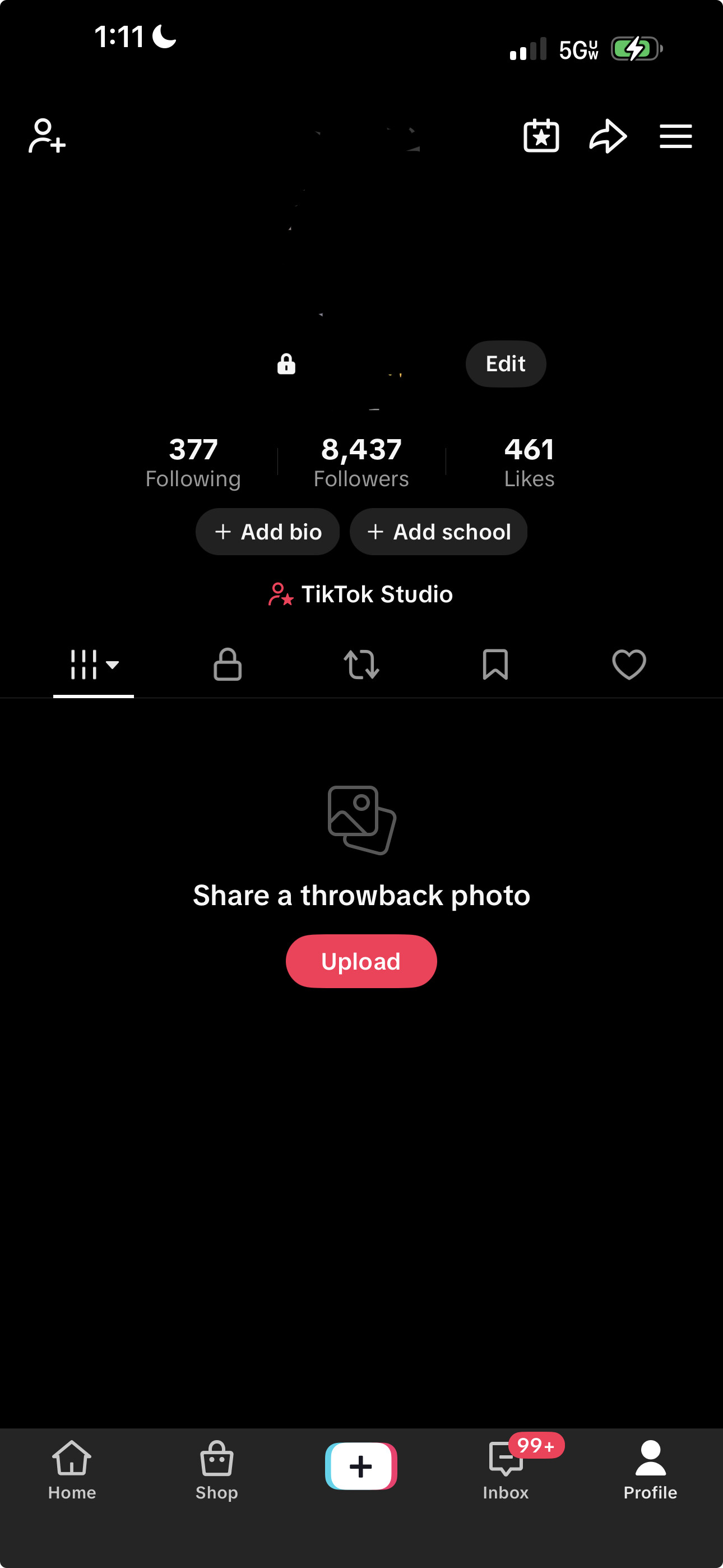Share this profile

[608, 136]
